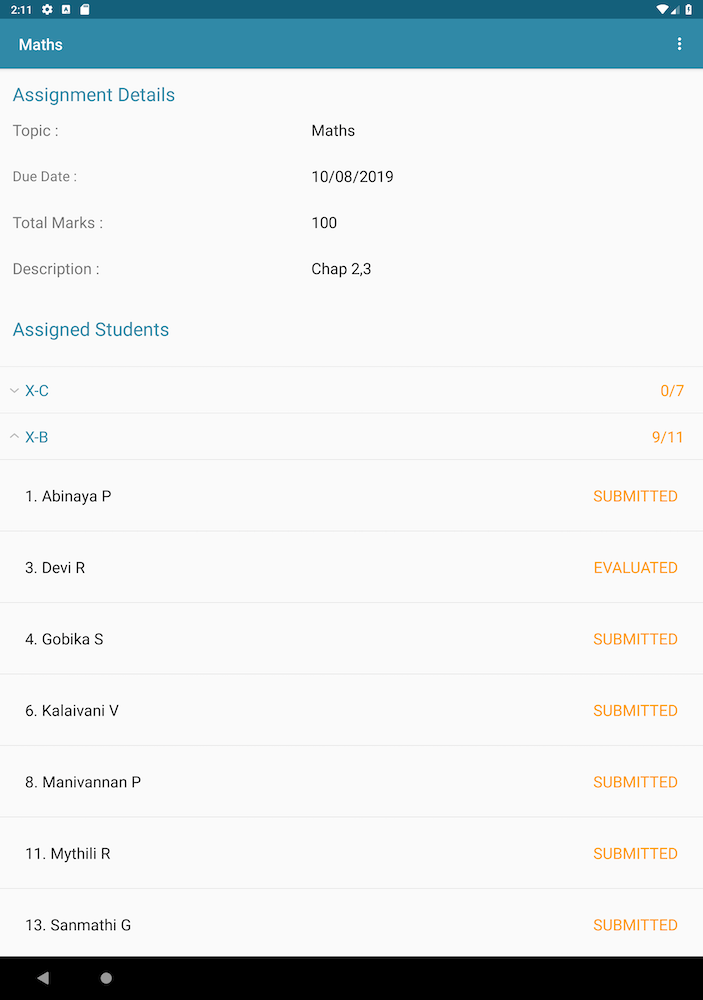The height and width of the screenshot is (1000, 703).
Task: Go to the home screen
Action: (106, 978)
